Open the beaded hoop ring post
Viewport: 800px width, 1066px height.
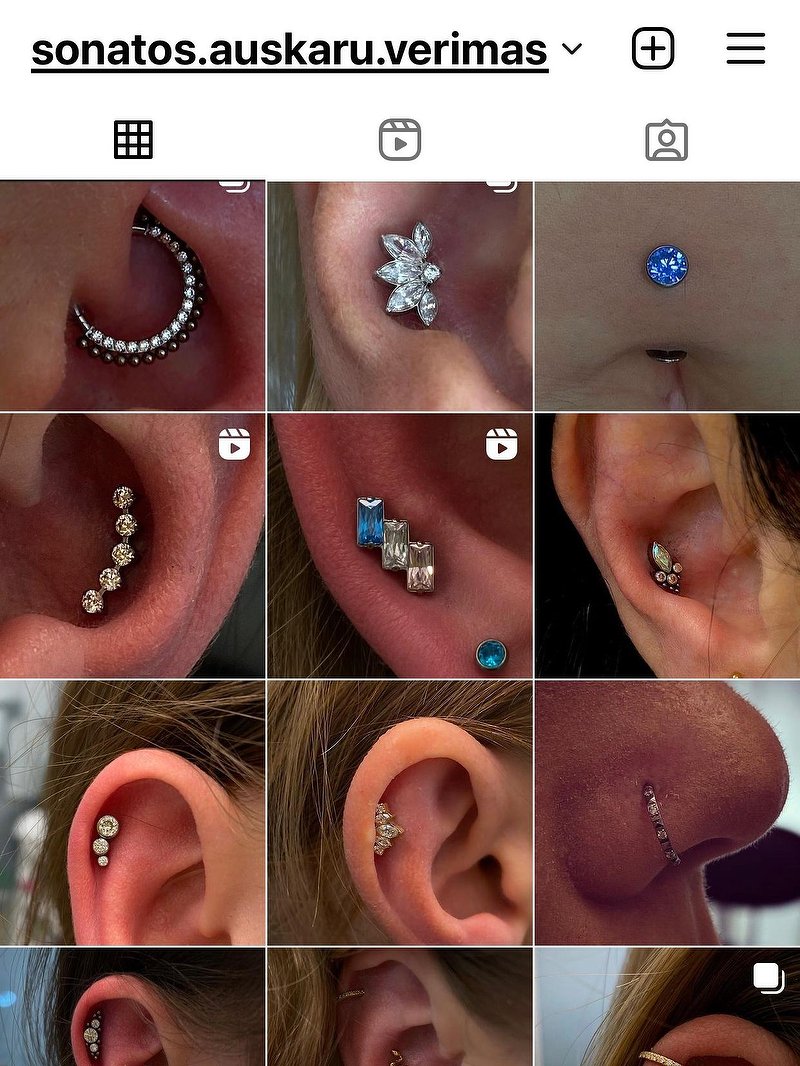pos(132,296)
